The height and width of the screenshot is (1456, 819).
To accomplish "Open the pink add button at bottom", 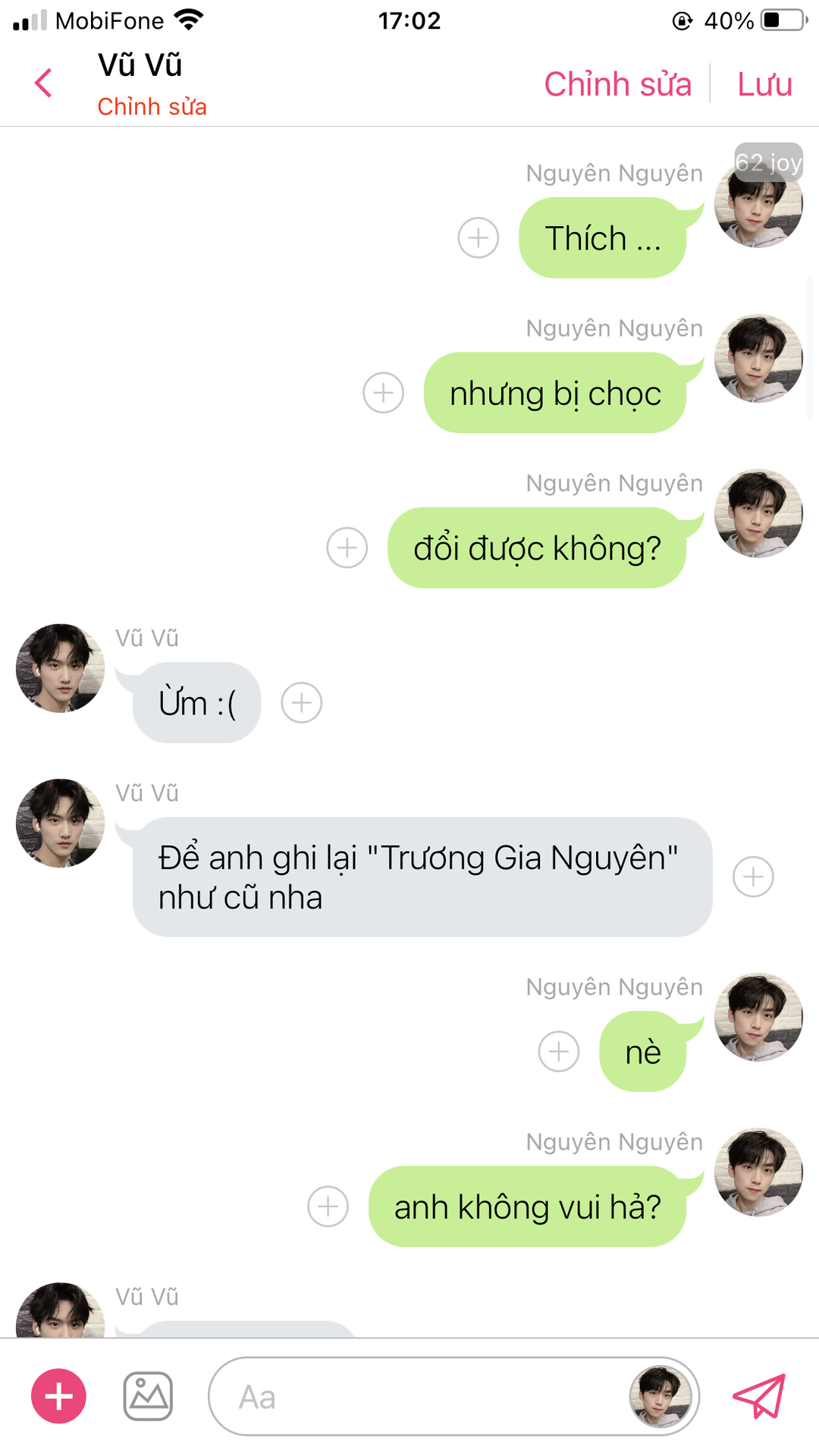I will pos(58,1396).
